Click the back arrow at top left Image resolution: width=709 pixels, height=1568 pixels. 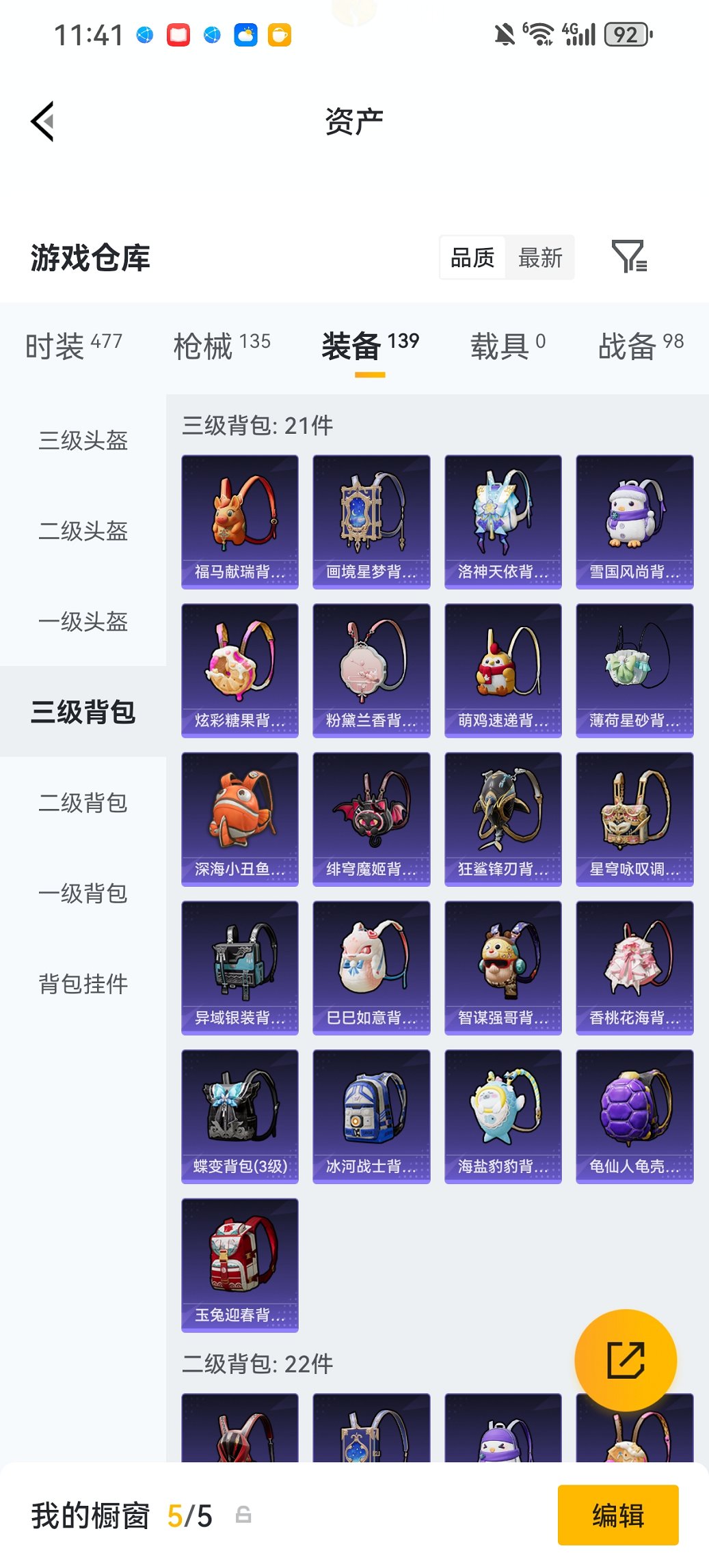[42, 121]
